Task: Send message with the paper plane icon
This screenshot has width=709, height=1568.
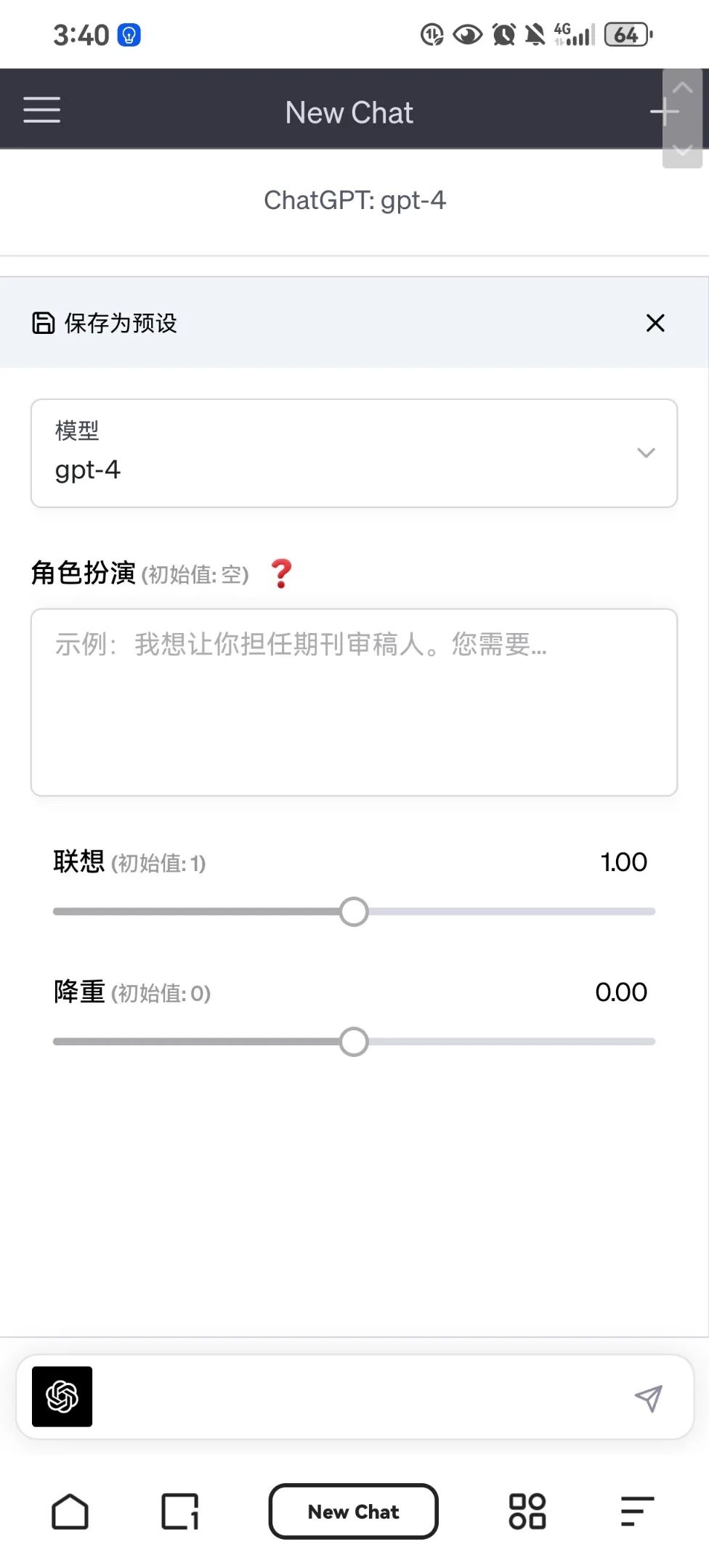Action: [649, 1397]
